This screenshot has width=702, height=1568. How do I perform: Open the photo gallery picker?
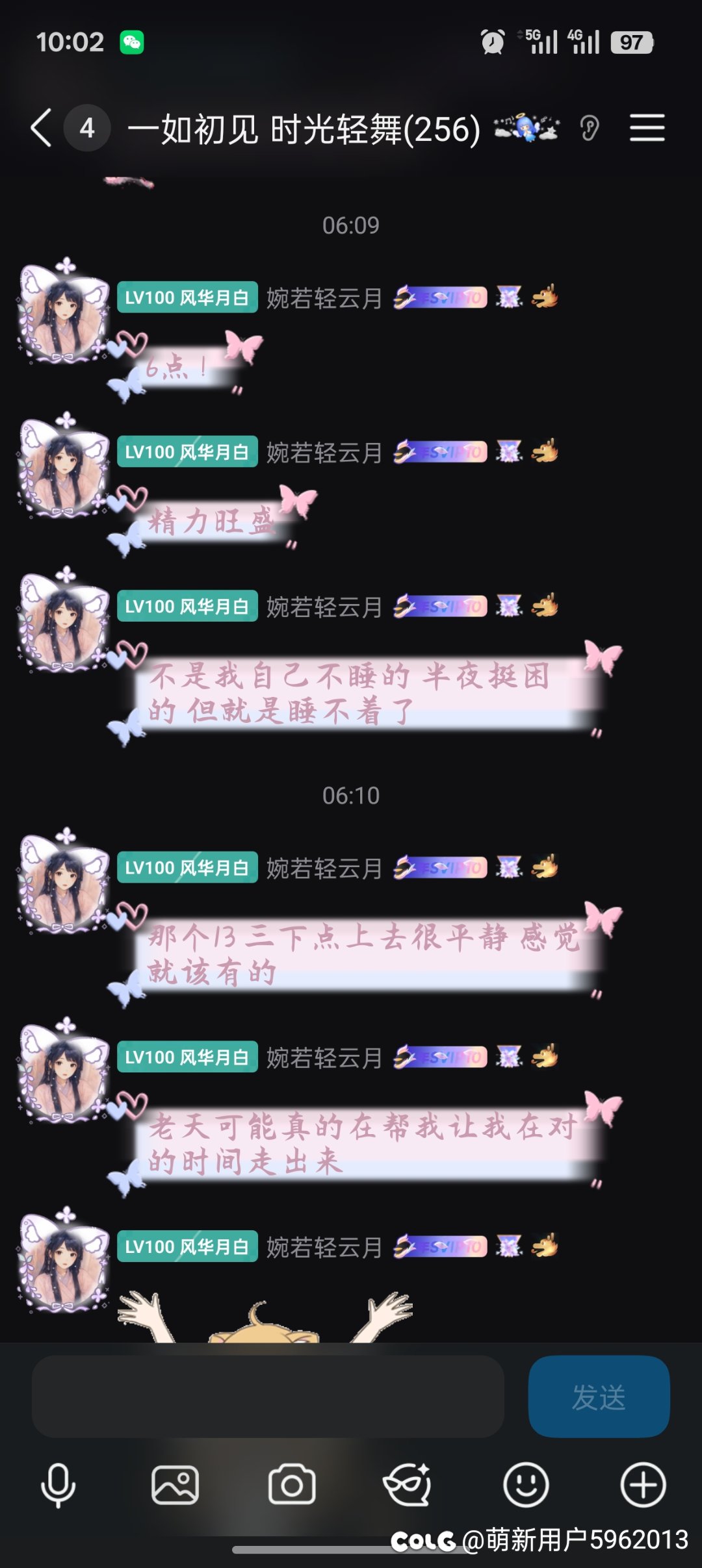tap(175, 1485)
